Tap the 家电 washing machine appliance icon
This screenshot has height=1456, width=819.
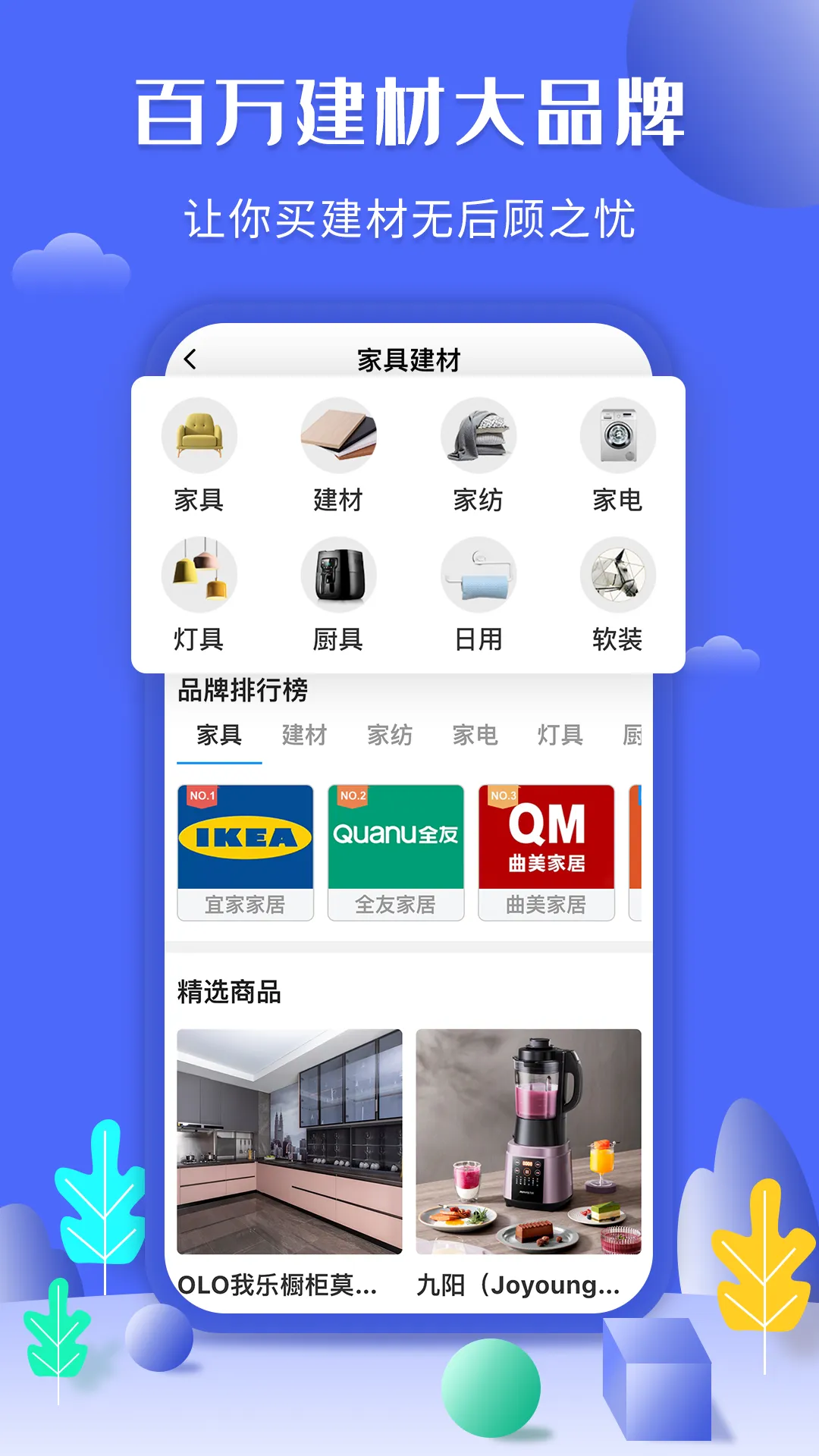coord(618,436)
